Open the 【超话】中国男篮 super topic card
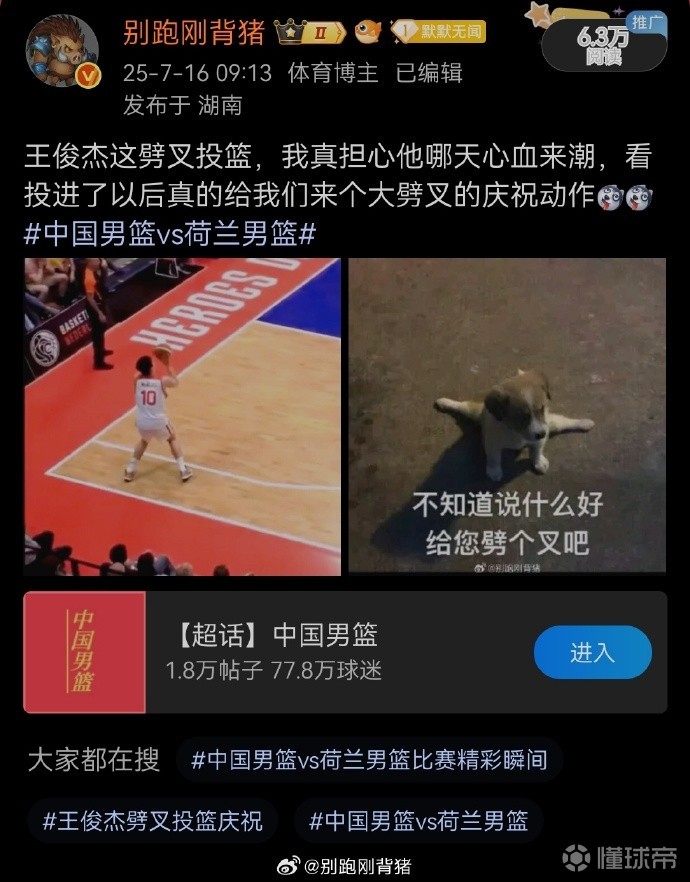Image resolution: width=690 pixels, height=882 pixels. click(300, 651)
